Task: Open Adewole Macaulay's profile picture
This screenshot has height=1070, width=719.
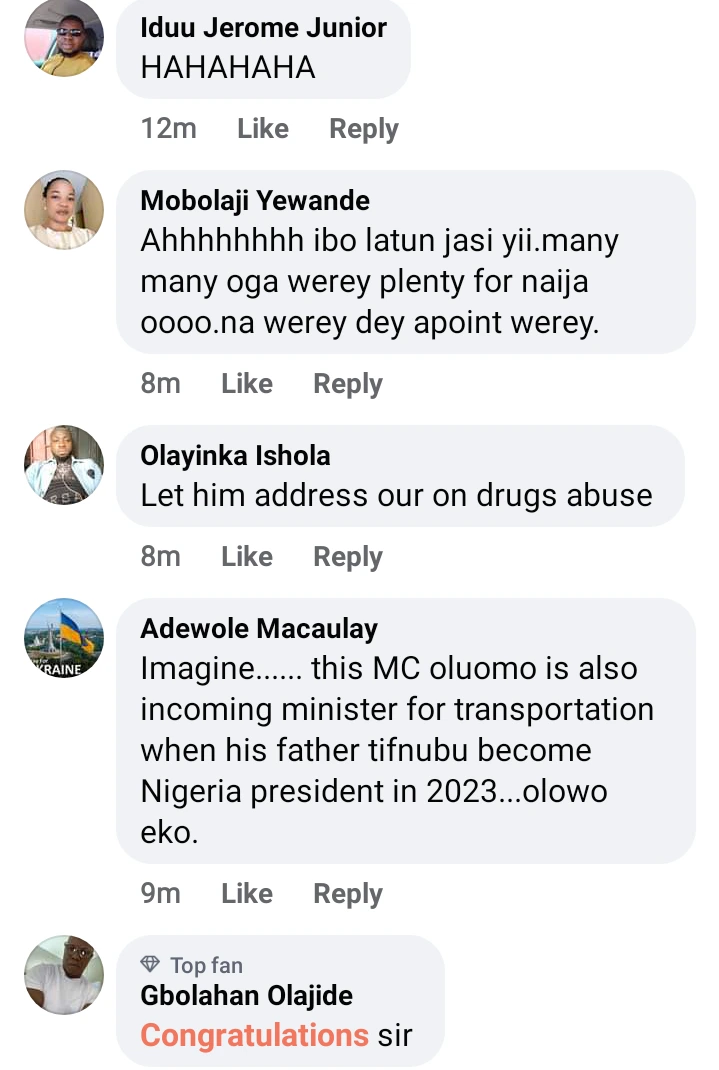Action: pos(64,638)
